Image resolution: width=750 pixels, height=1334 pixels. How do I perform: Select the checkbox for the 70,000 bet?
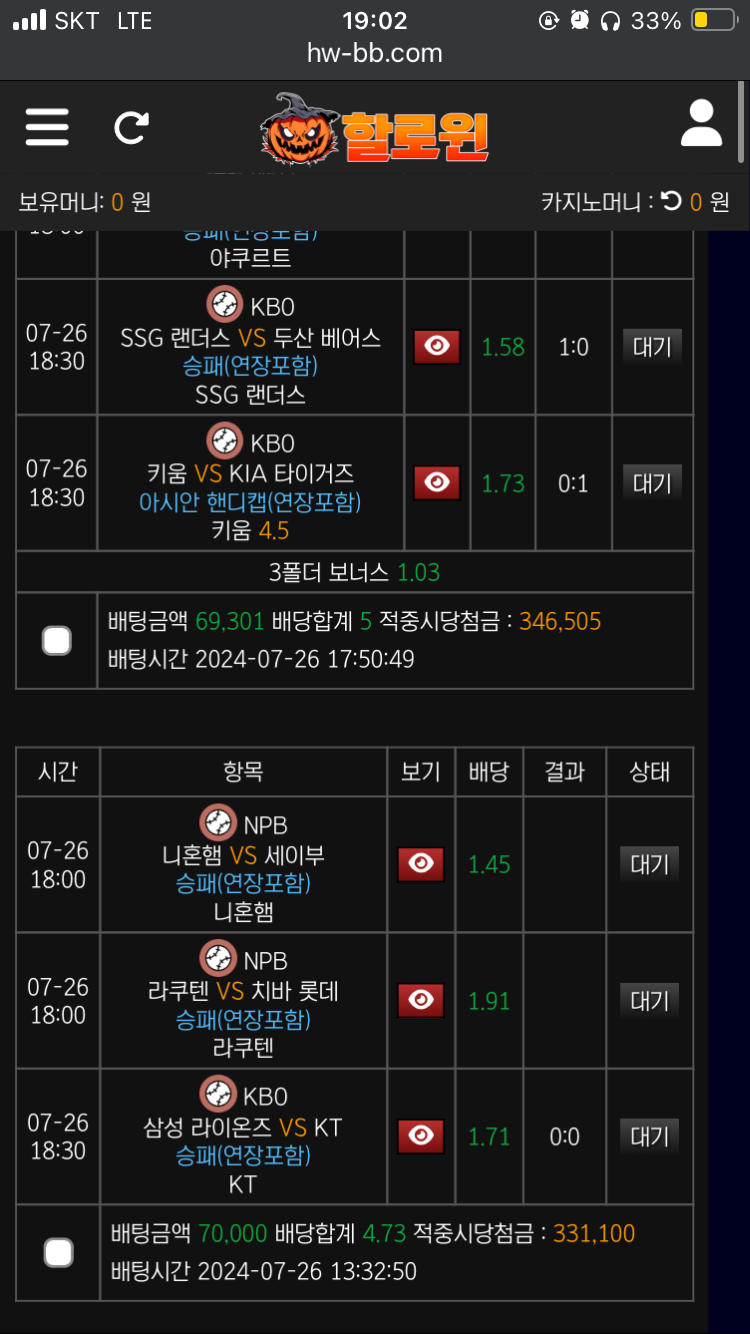pyautogui.click(x=59, y=1253)
